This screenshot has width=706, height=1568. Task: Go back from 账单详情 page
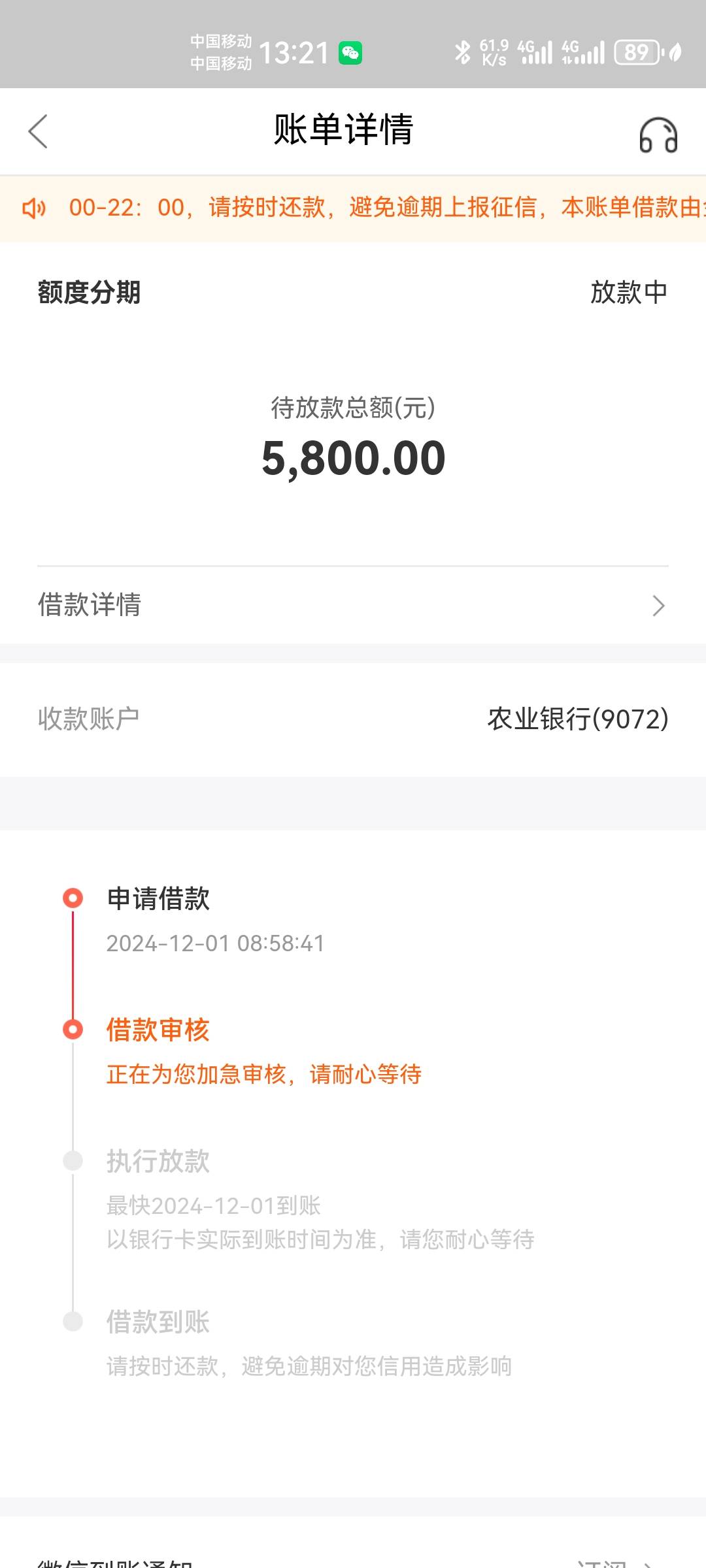pos(39,131)
